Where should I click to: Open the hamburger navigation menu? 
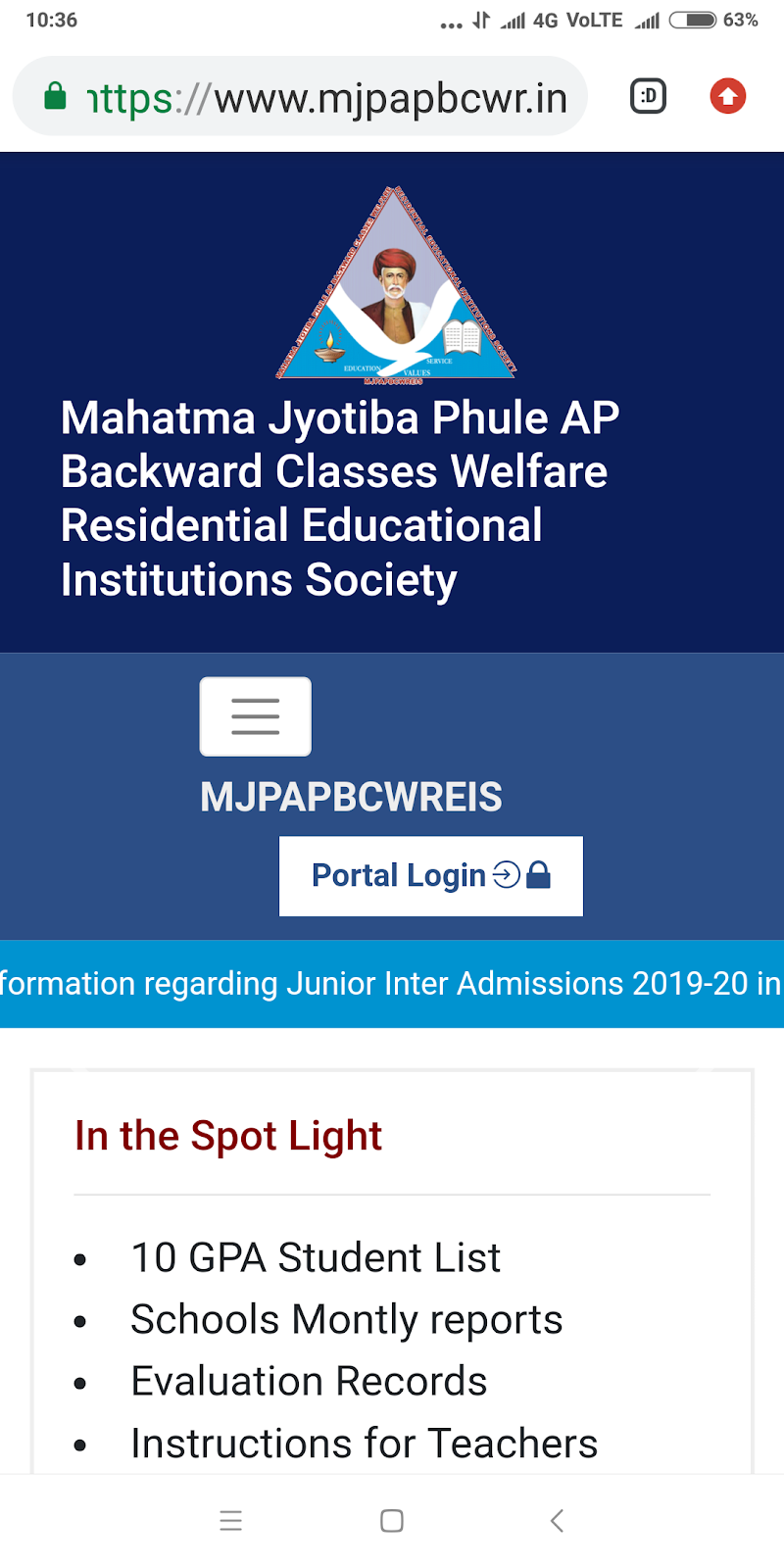(256, 716)
